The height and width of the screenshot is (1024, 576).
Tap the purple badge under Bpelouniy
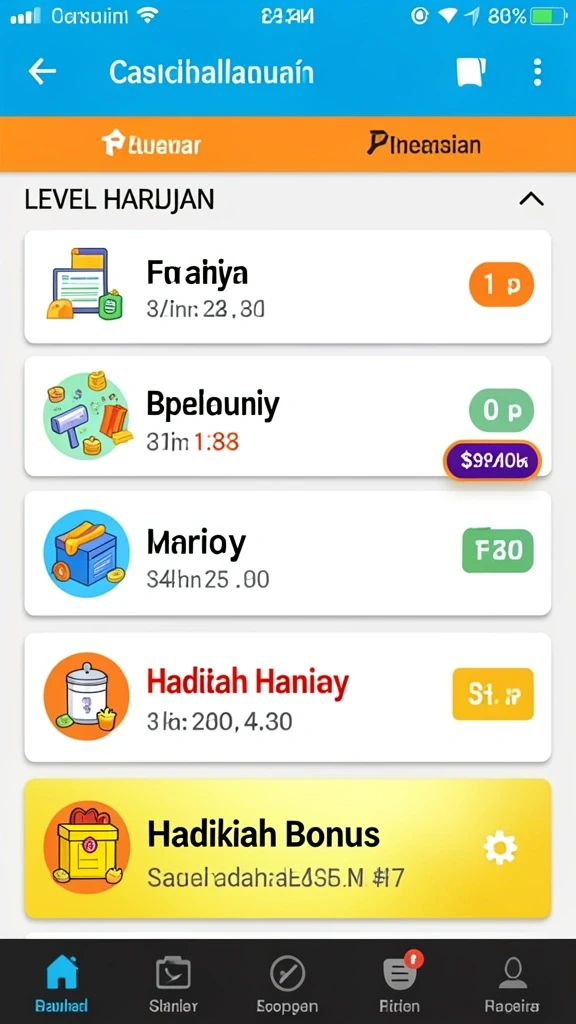coord(492,461)
